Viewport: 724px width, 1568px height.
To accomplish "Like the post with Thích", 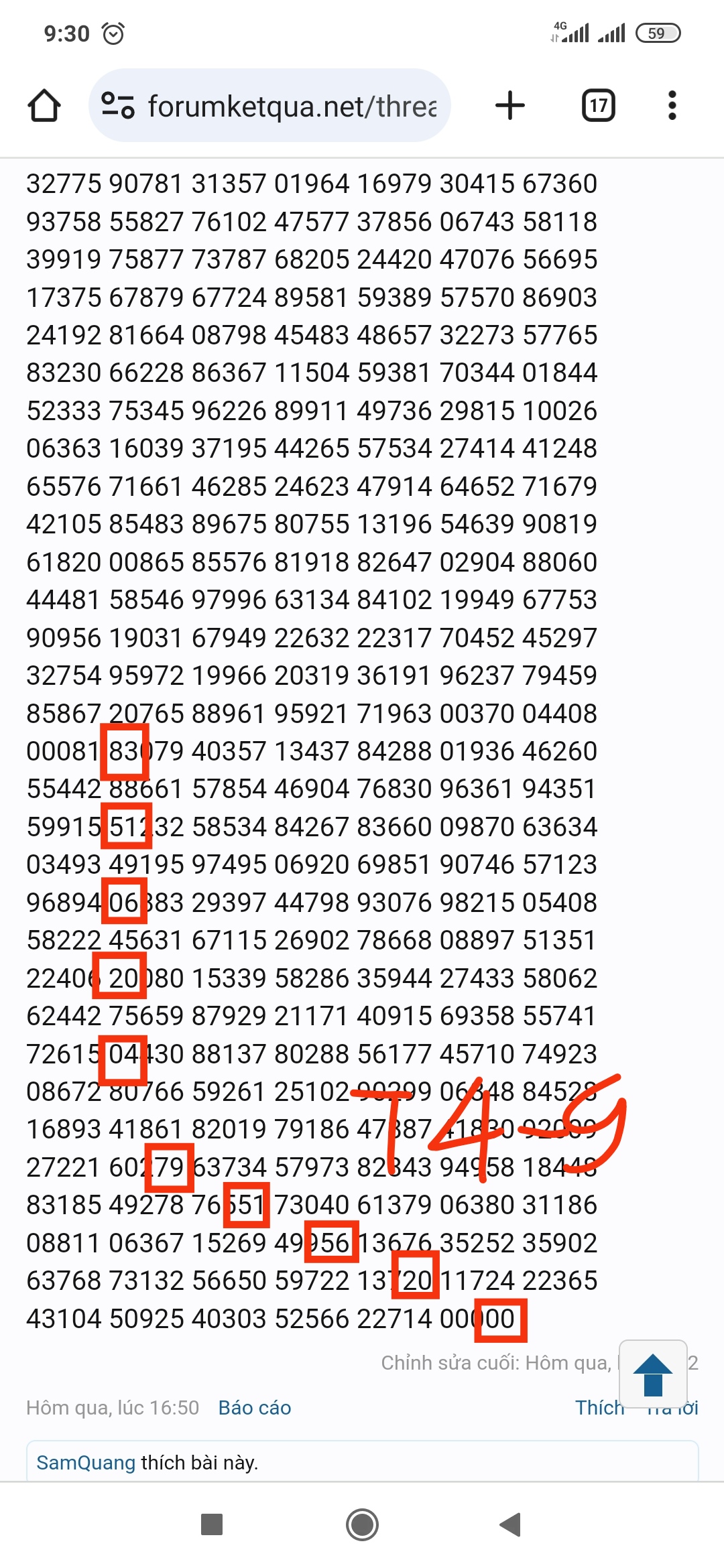I will point(599,1407).
